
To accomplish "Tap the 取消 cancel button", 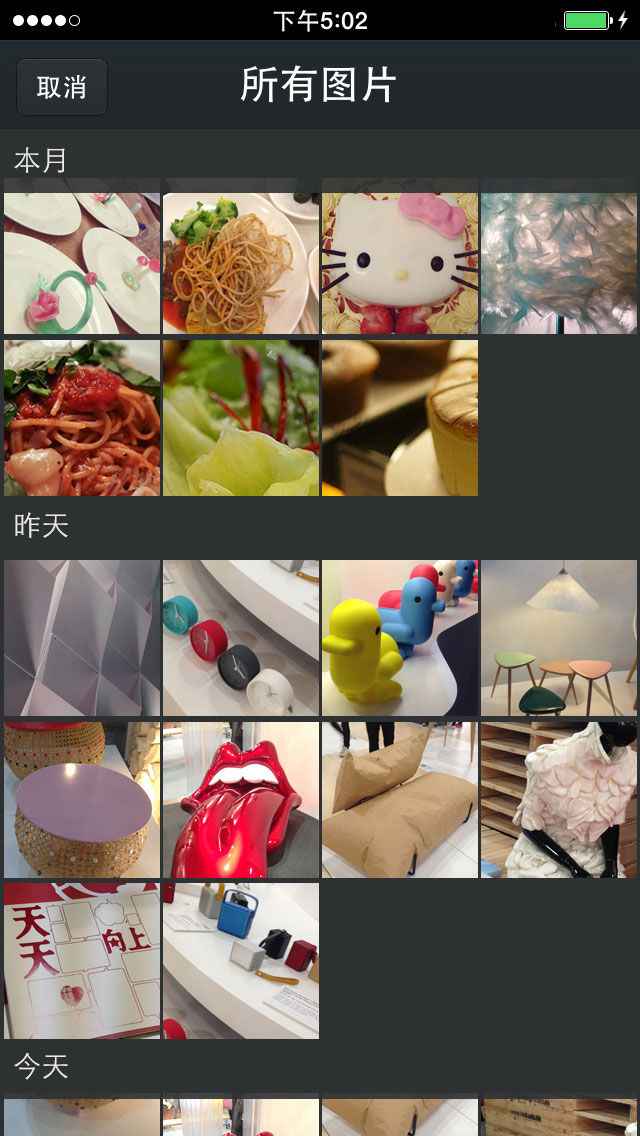I will [x=62, y=87].
